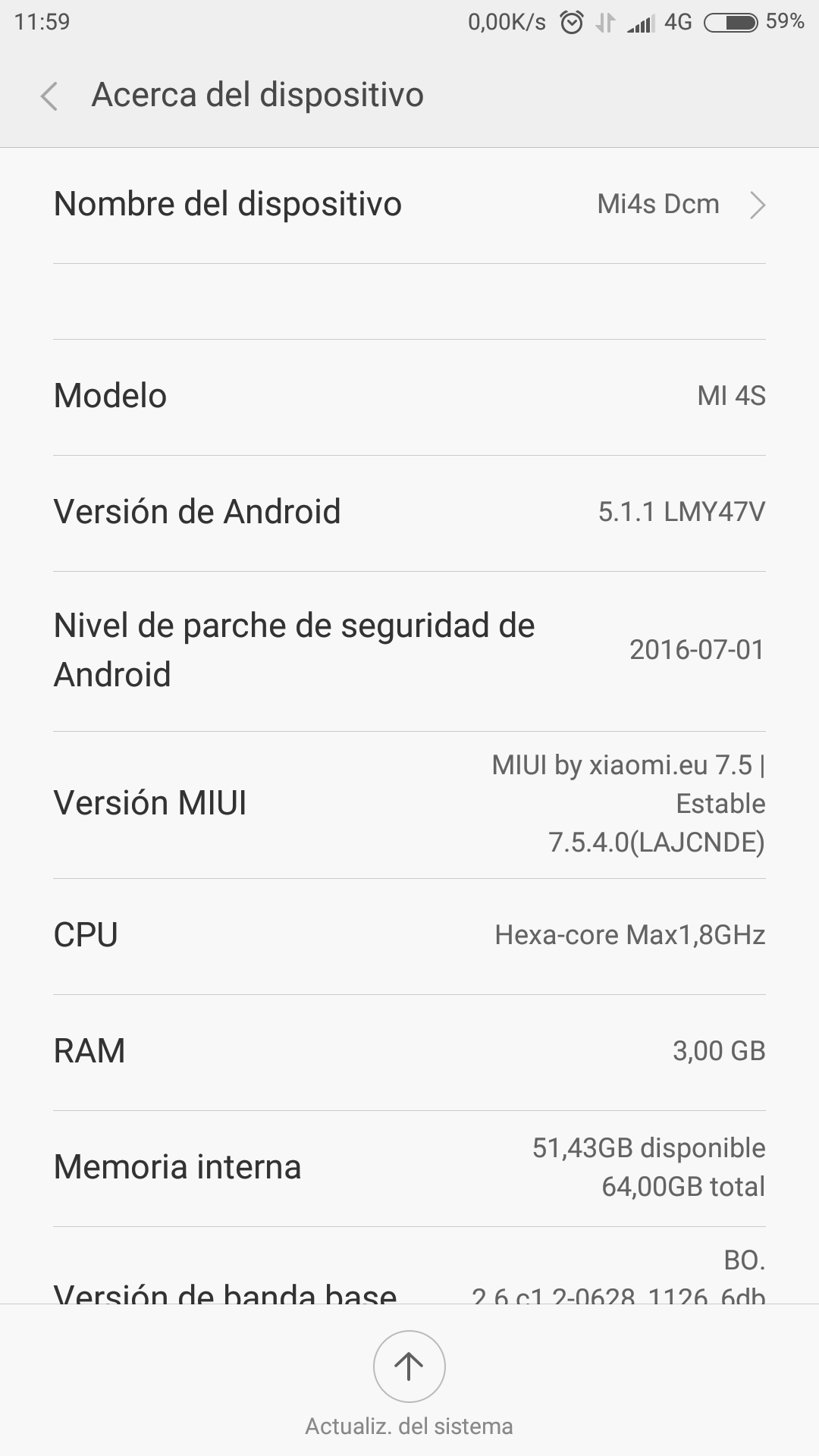The width and height of the screenshot is (819, 1456).
Task: Tap the Versión de Android row
Action: point(409,513)
